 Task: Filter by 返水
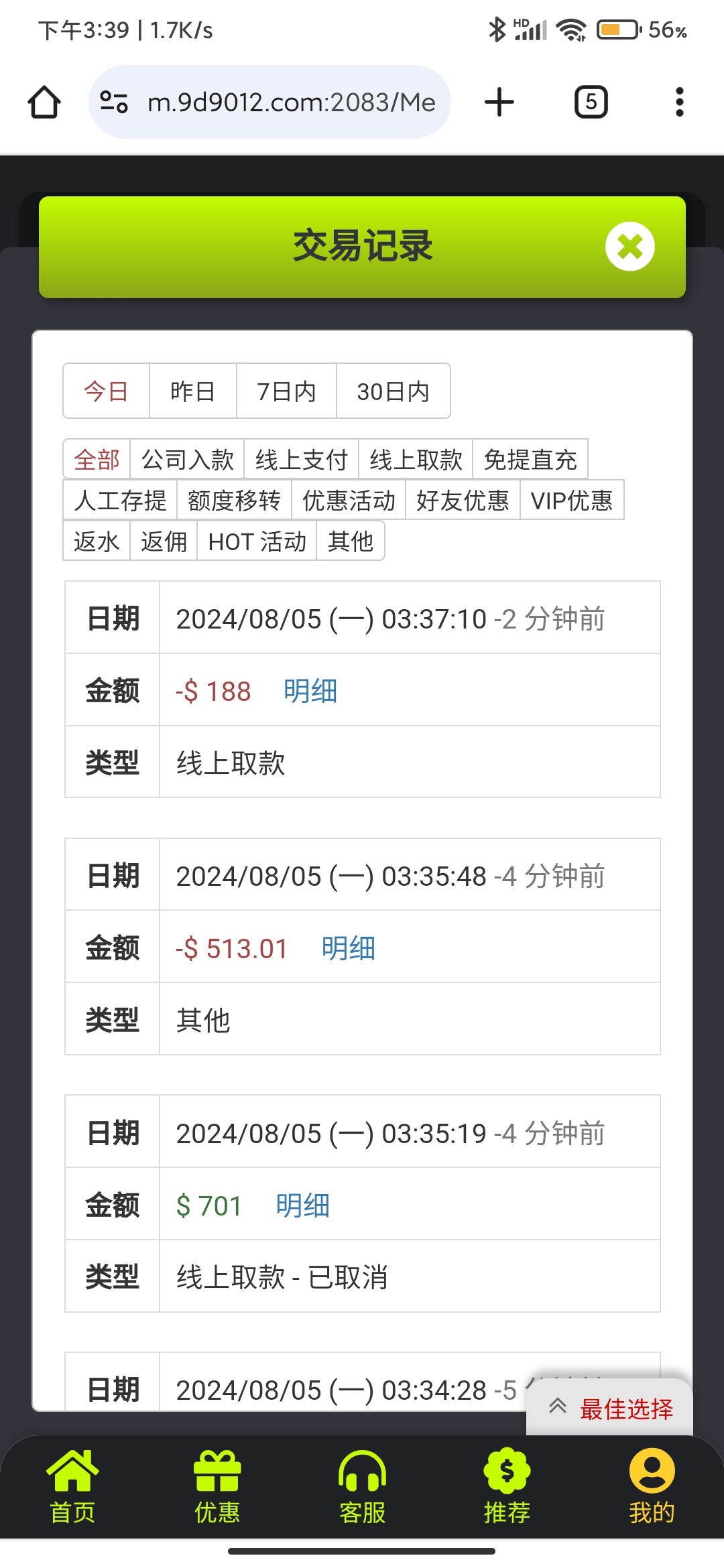coord(97,541)
